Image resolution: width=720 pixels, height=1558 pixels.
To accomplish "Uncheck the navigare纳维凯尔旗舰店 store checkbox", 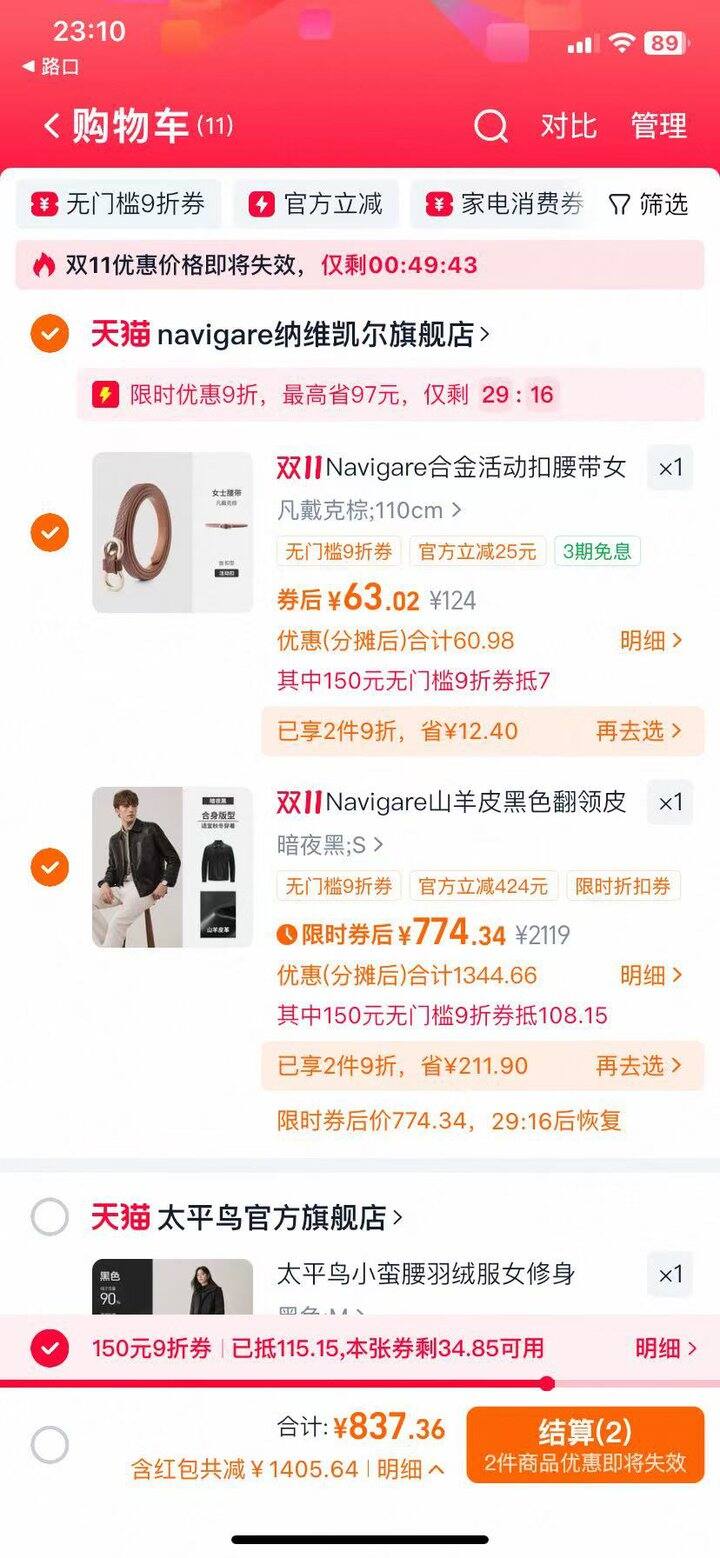I will tap(49, 333).
